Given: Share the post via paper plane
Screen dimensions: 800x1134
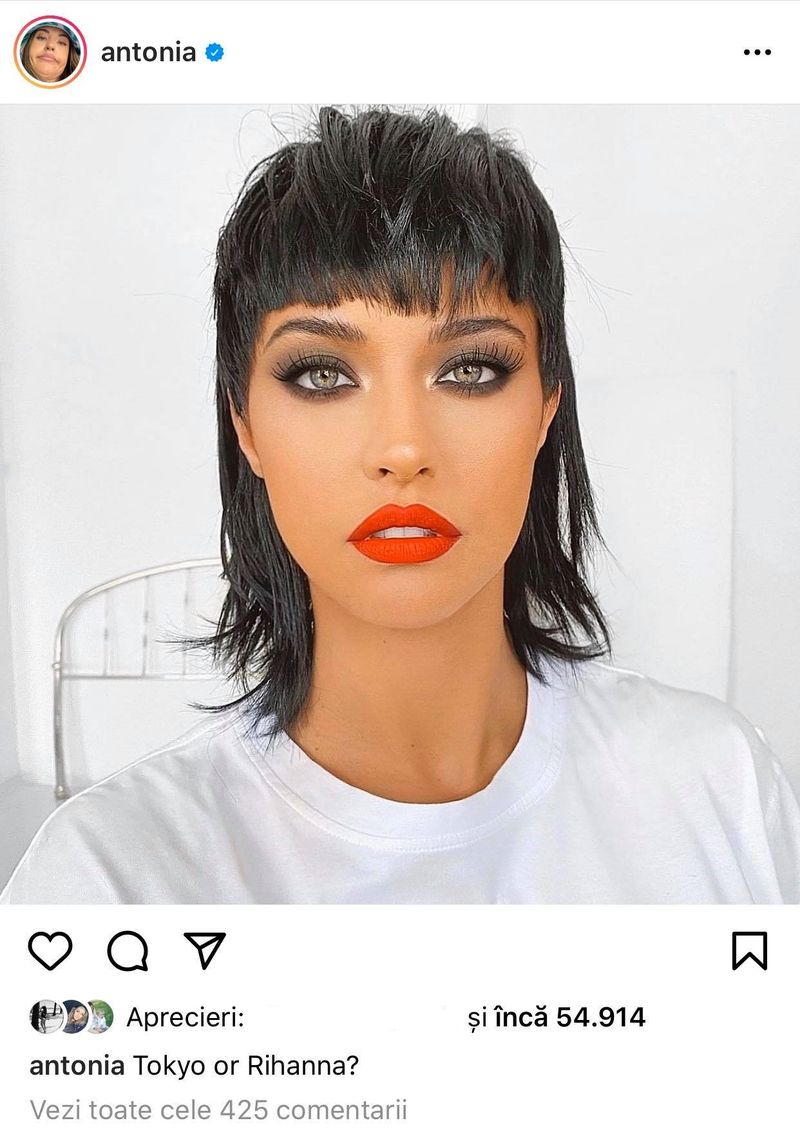Looking at the screenshot, I should point(205,950).
